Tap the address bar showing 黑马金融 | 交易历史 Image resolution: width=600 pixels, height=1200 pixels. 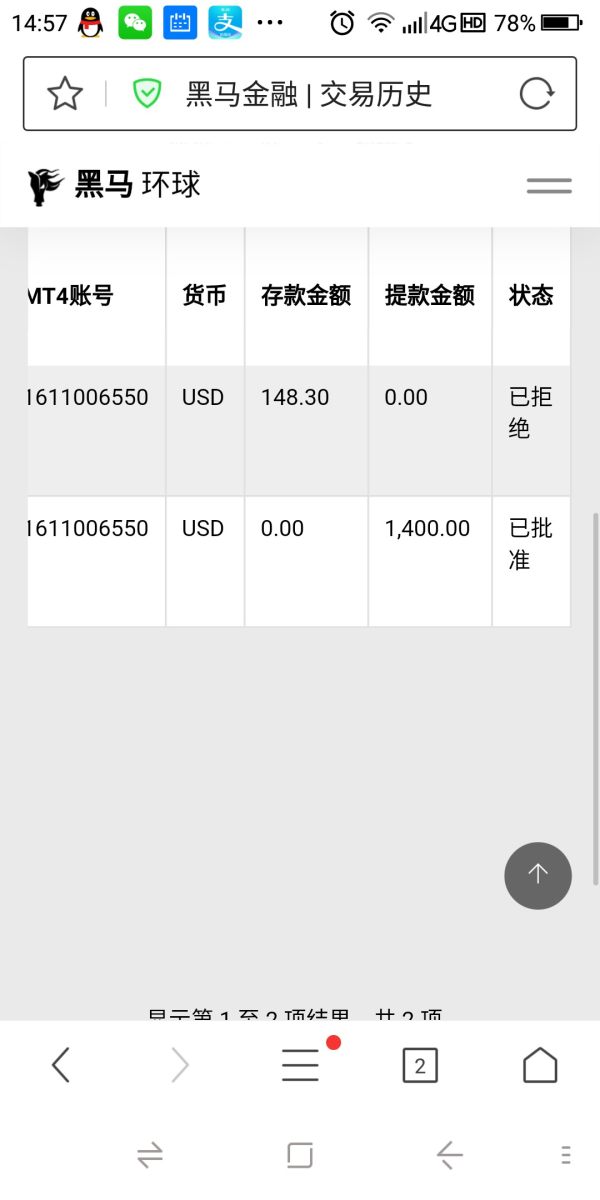click(309, 94)
